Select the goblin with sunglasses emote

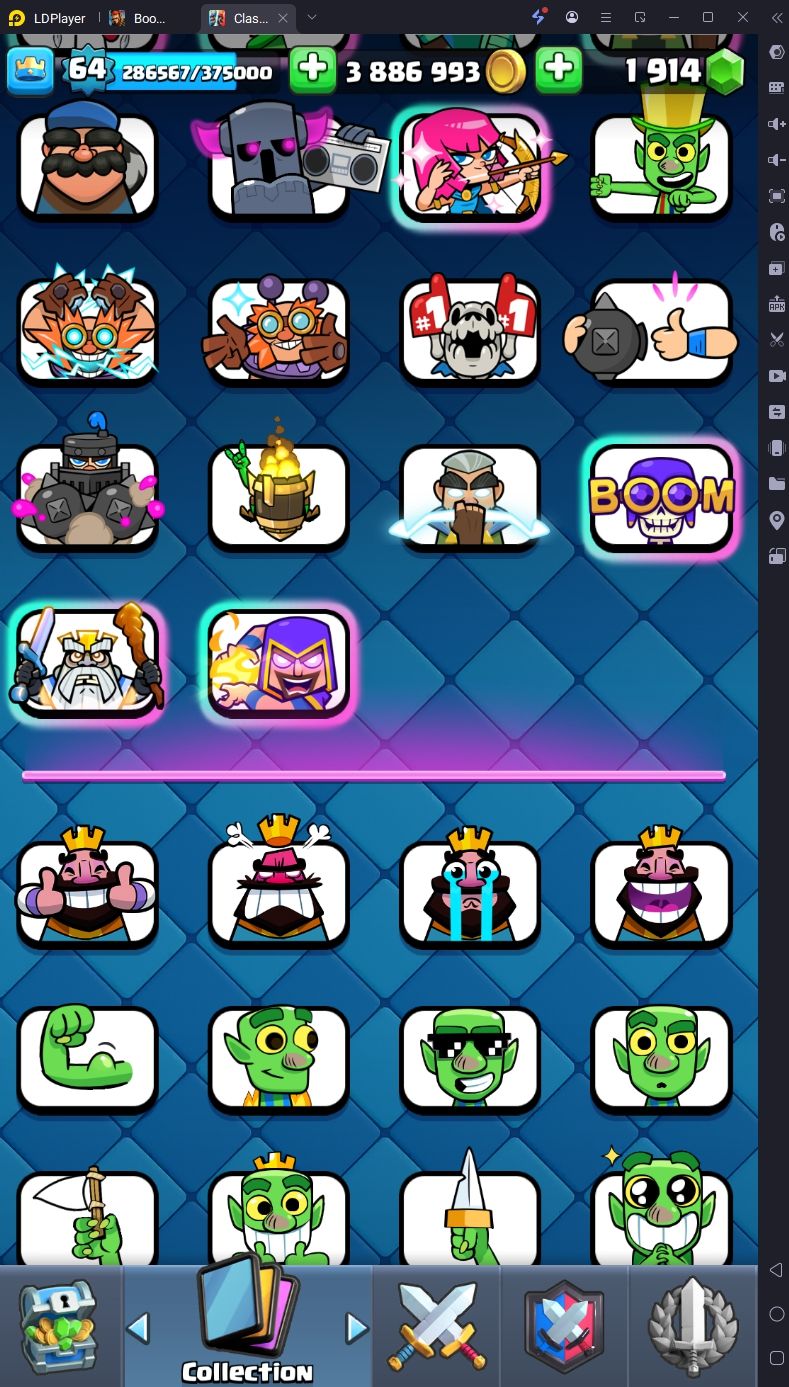point(470,1059)
